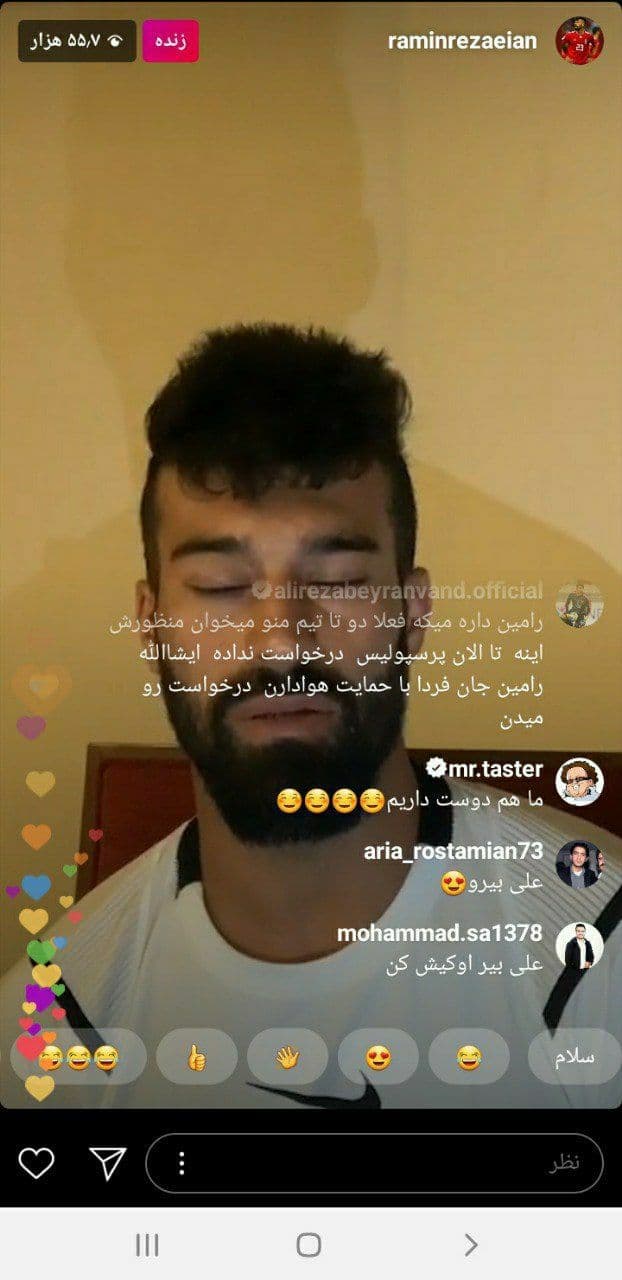
Task: Open raminrezaeian's profile picture
Action: coord(579,41)
